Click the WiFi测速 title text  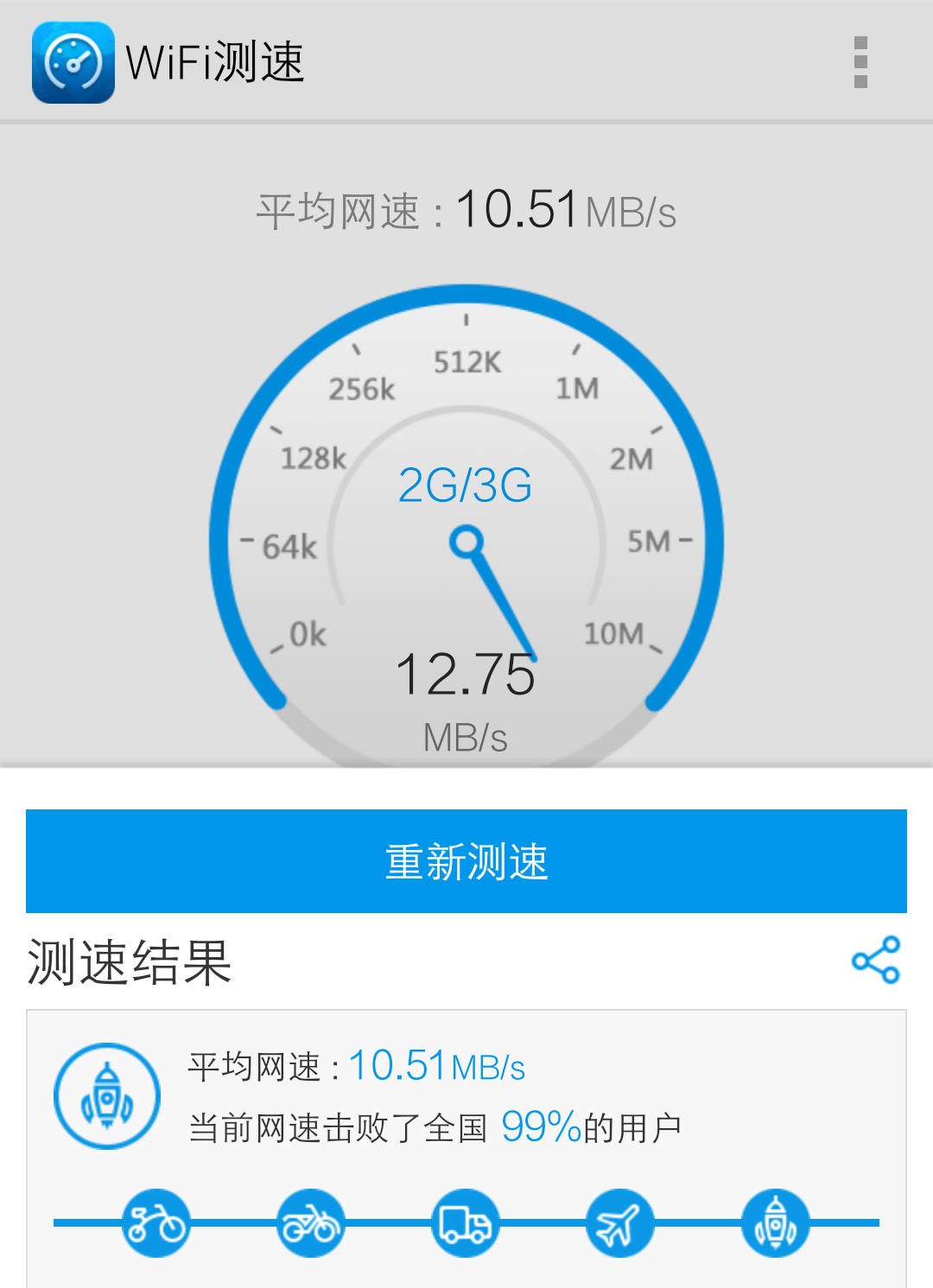pos(214,61)
